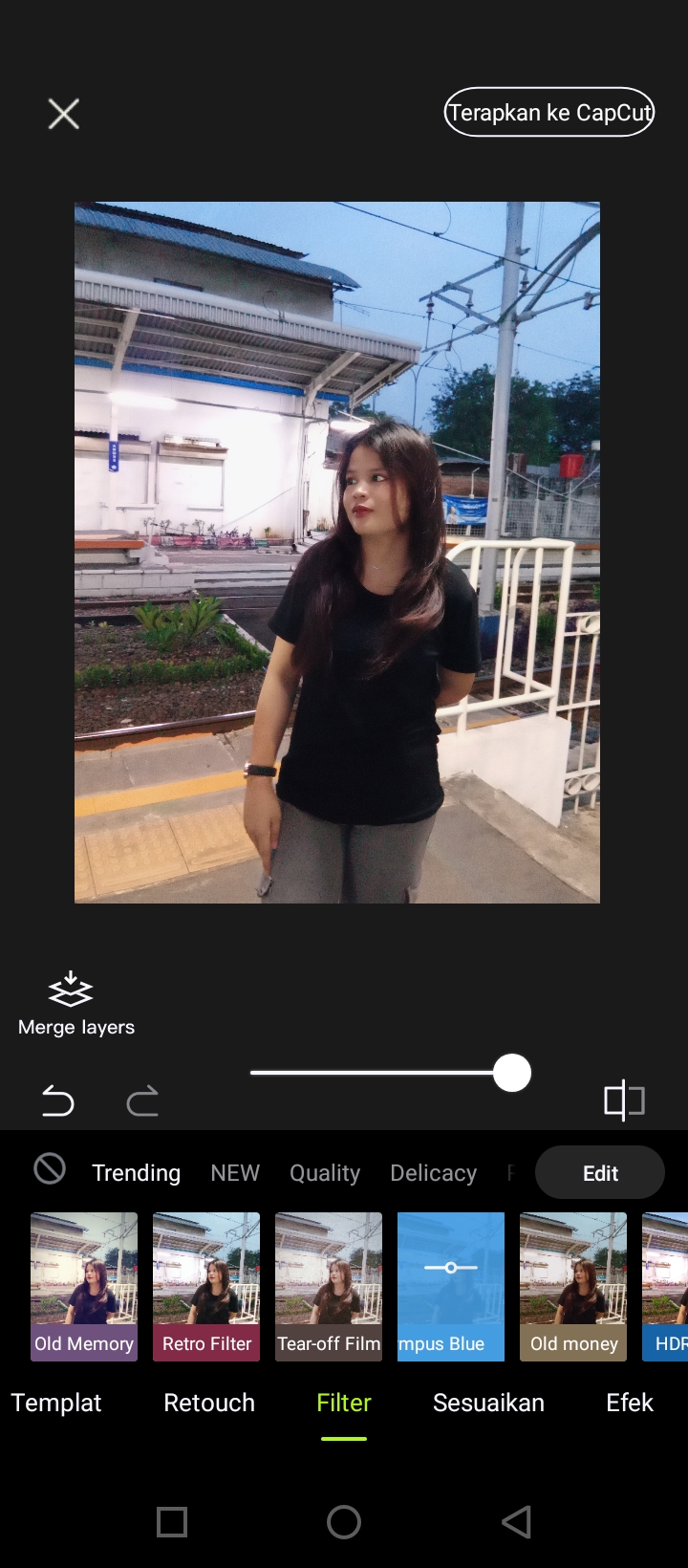Redo the edit
The height and width of the screenshot is (1568, 688).
click(x=142, y=1101)
